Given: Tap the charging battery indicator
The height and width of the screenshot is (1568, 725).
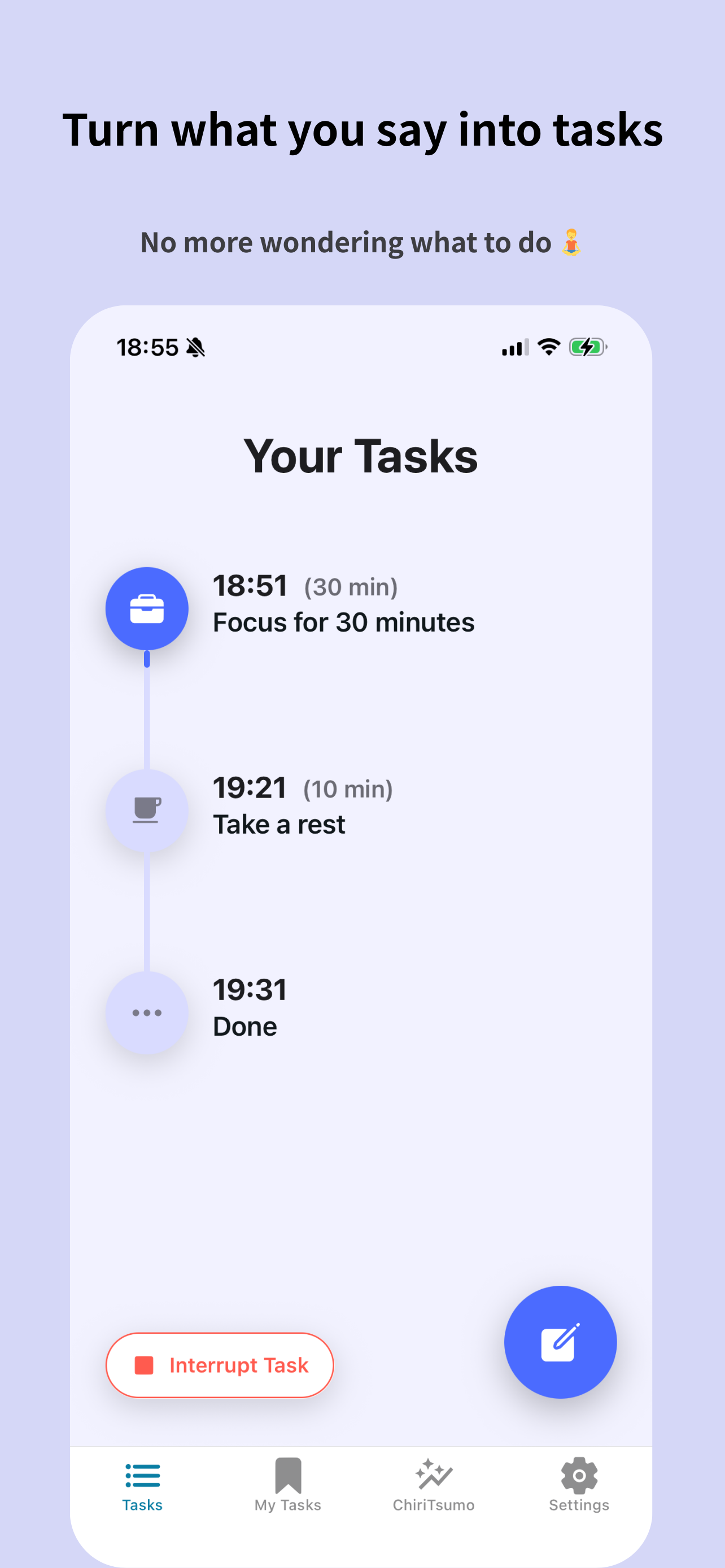Looking at the screenshot, I should 586,347.
